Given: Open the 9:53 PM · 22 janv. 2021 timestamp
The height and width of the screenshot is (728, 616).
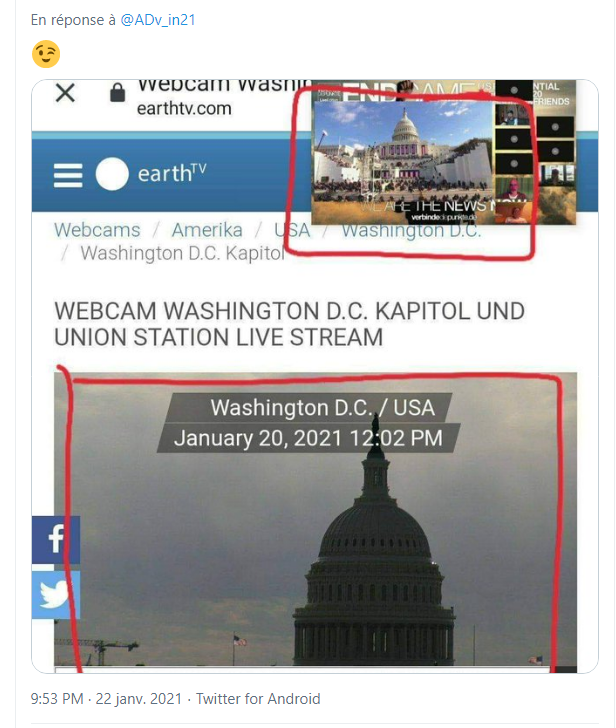Looking at the screenshot, I should coord(106,699).
